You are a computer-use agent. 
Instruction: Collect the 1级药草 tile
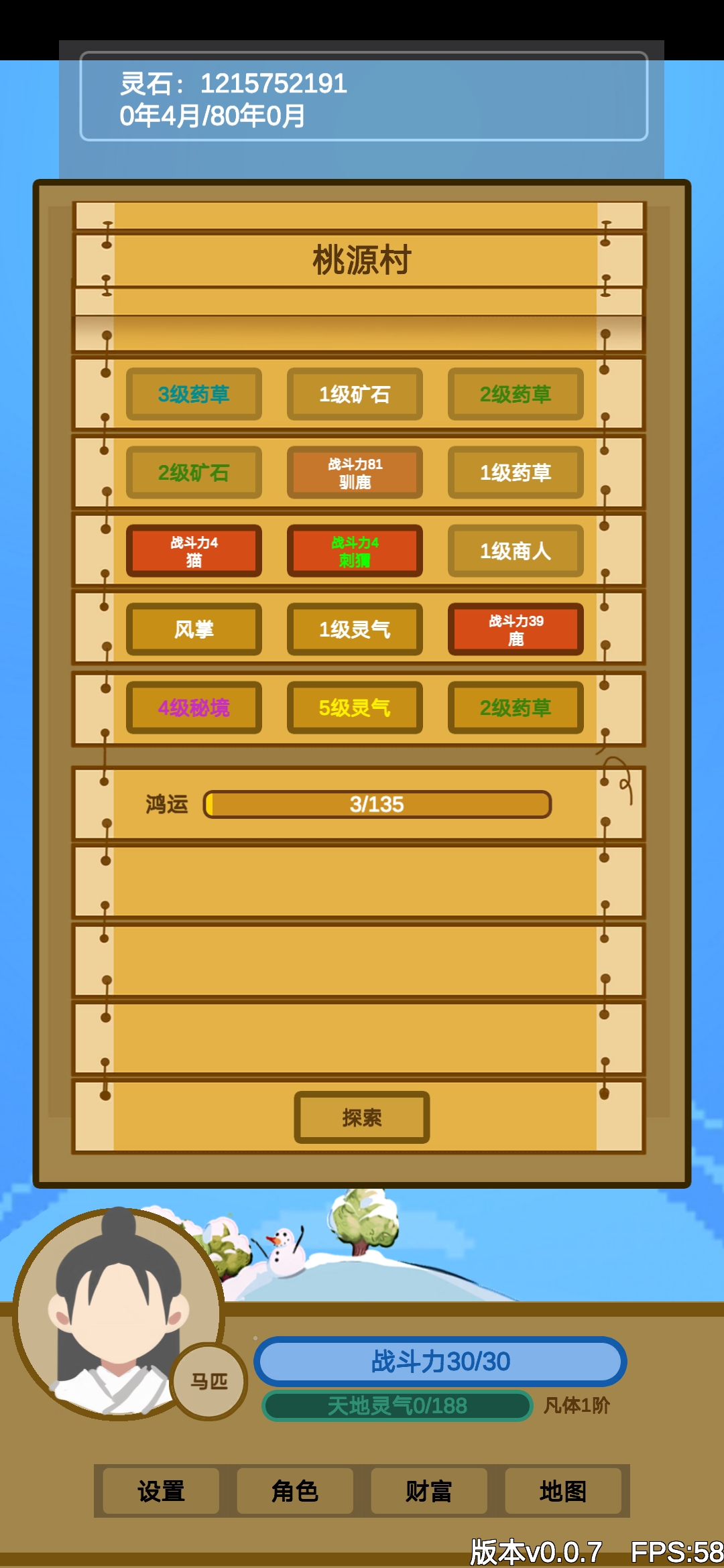click(516, 472)
